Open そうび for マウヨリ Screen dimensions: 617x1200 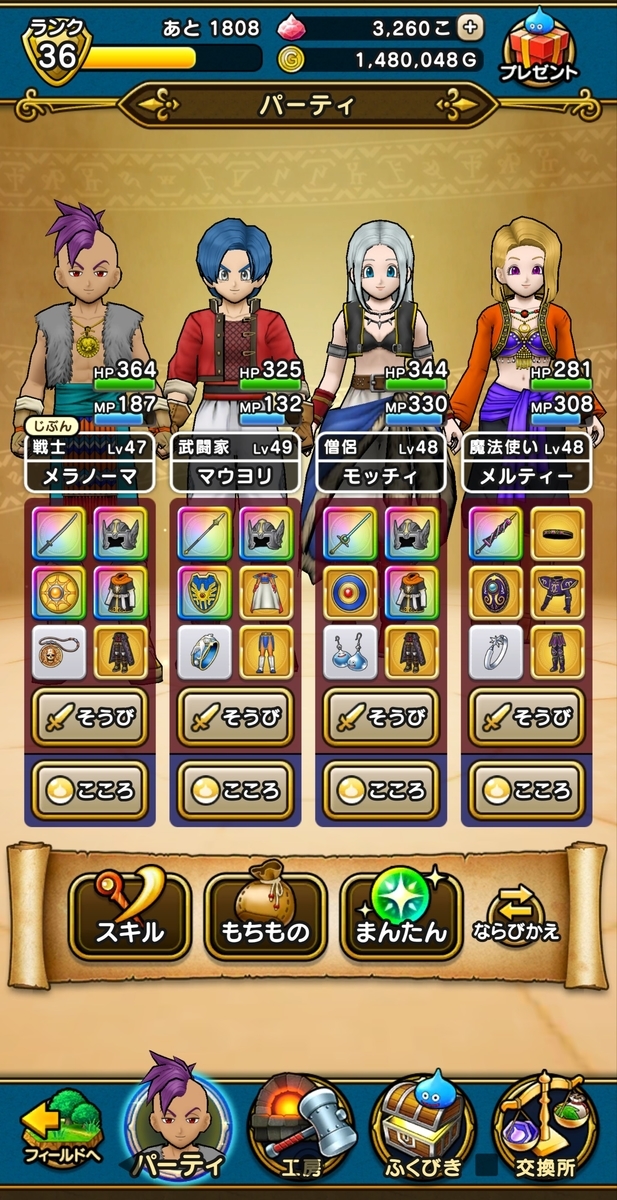(235, 717)
